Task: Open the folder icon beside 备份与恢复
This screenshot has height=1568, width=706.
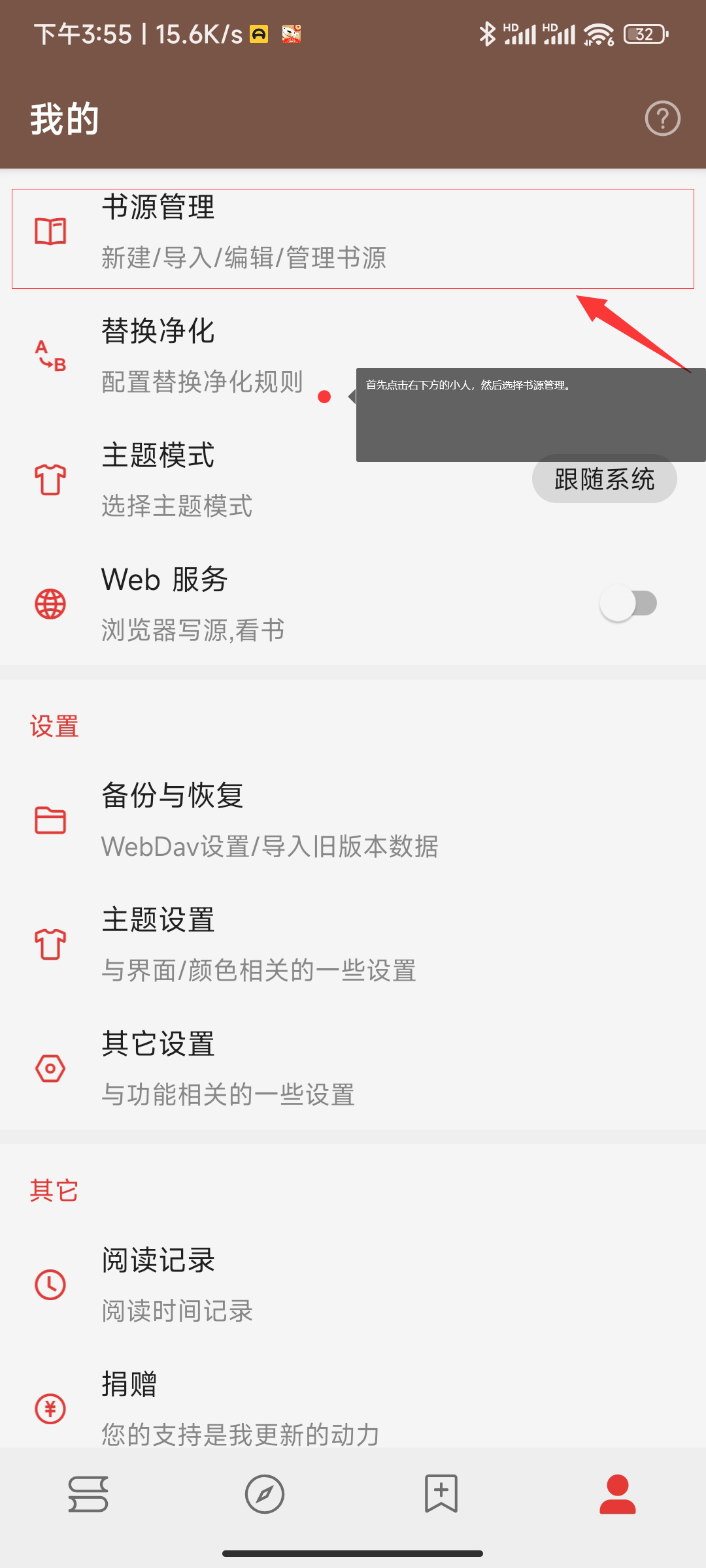Action: [50, 821]
